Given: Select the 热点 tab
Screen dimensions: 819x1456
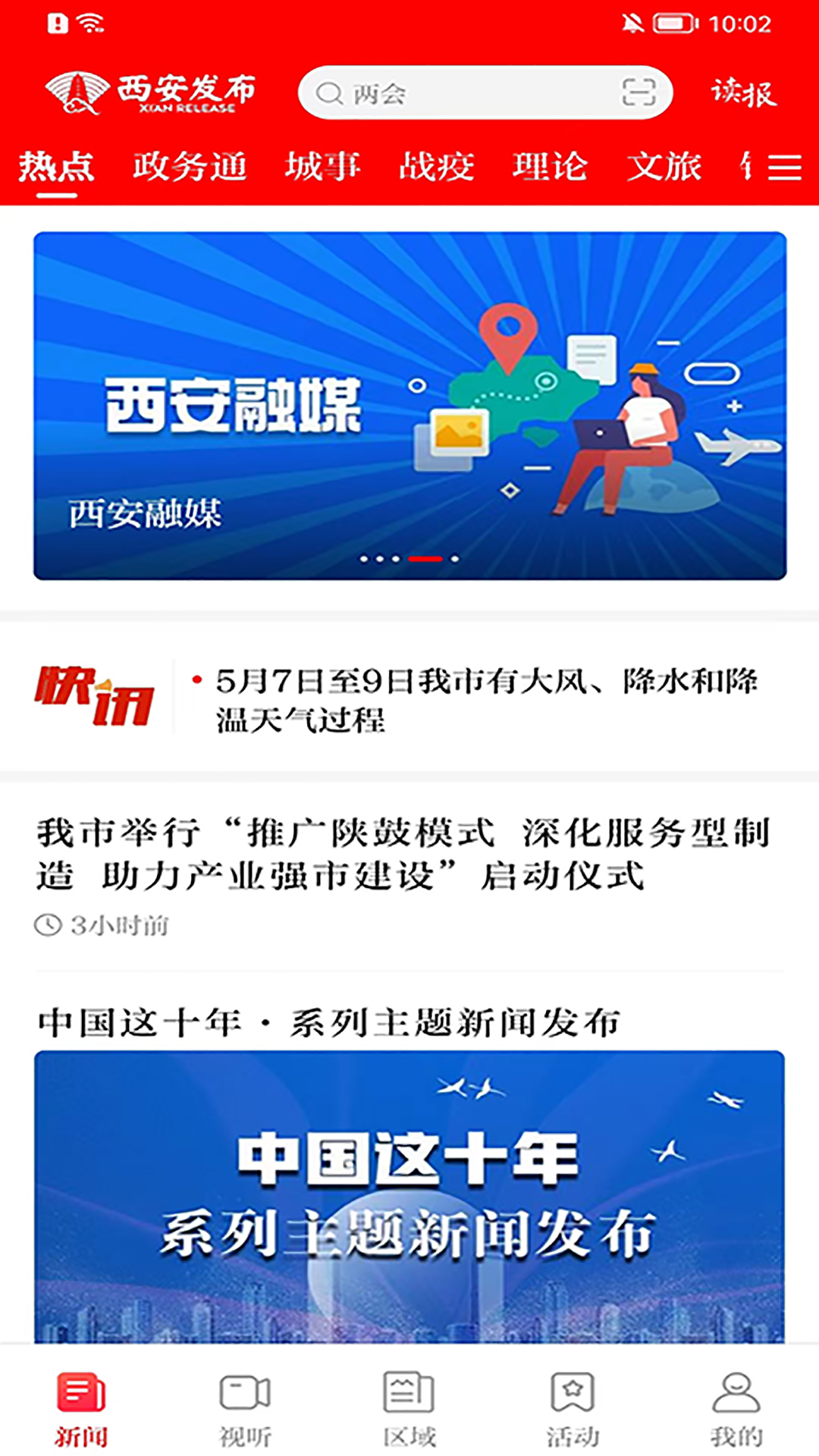Looking at the screenshot, I should tap(57, 167).
